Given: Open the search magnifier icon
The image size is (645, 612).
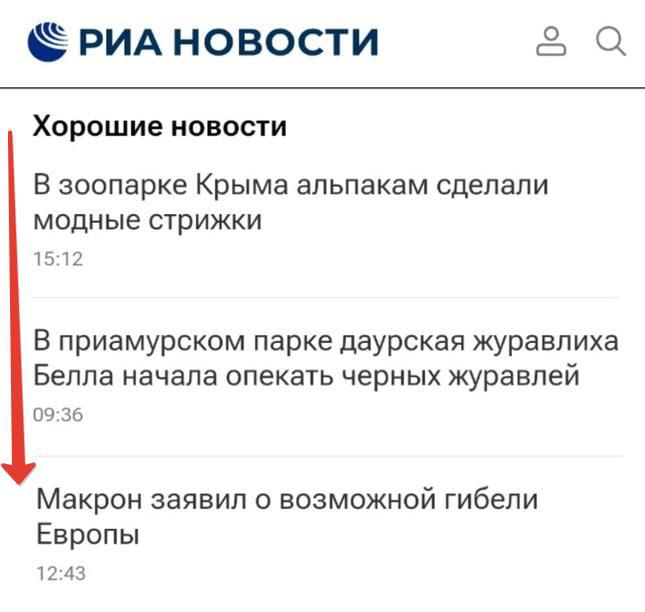Looking at the screenshot, I should pos(610,41).
